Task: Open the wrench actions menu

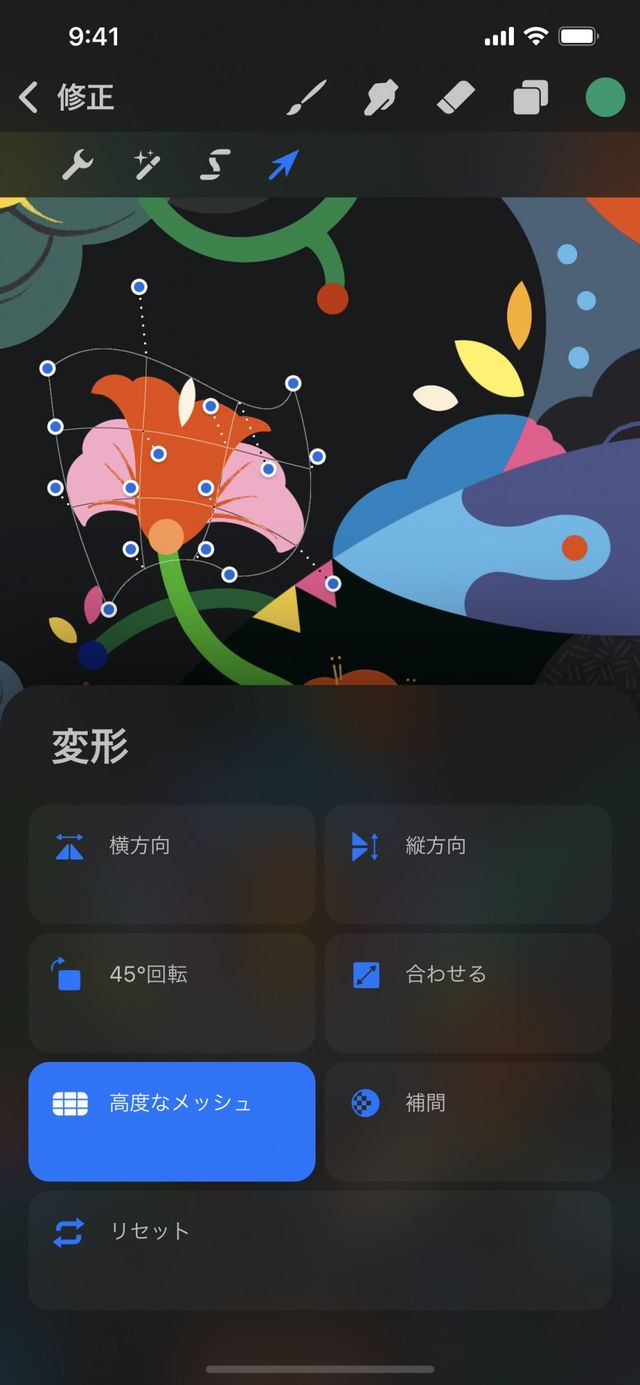Action: [77, 165]
